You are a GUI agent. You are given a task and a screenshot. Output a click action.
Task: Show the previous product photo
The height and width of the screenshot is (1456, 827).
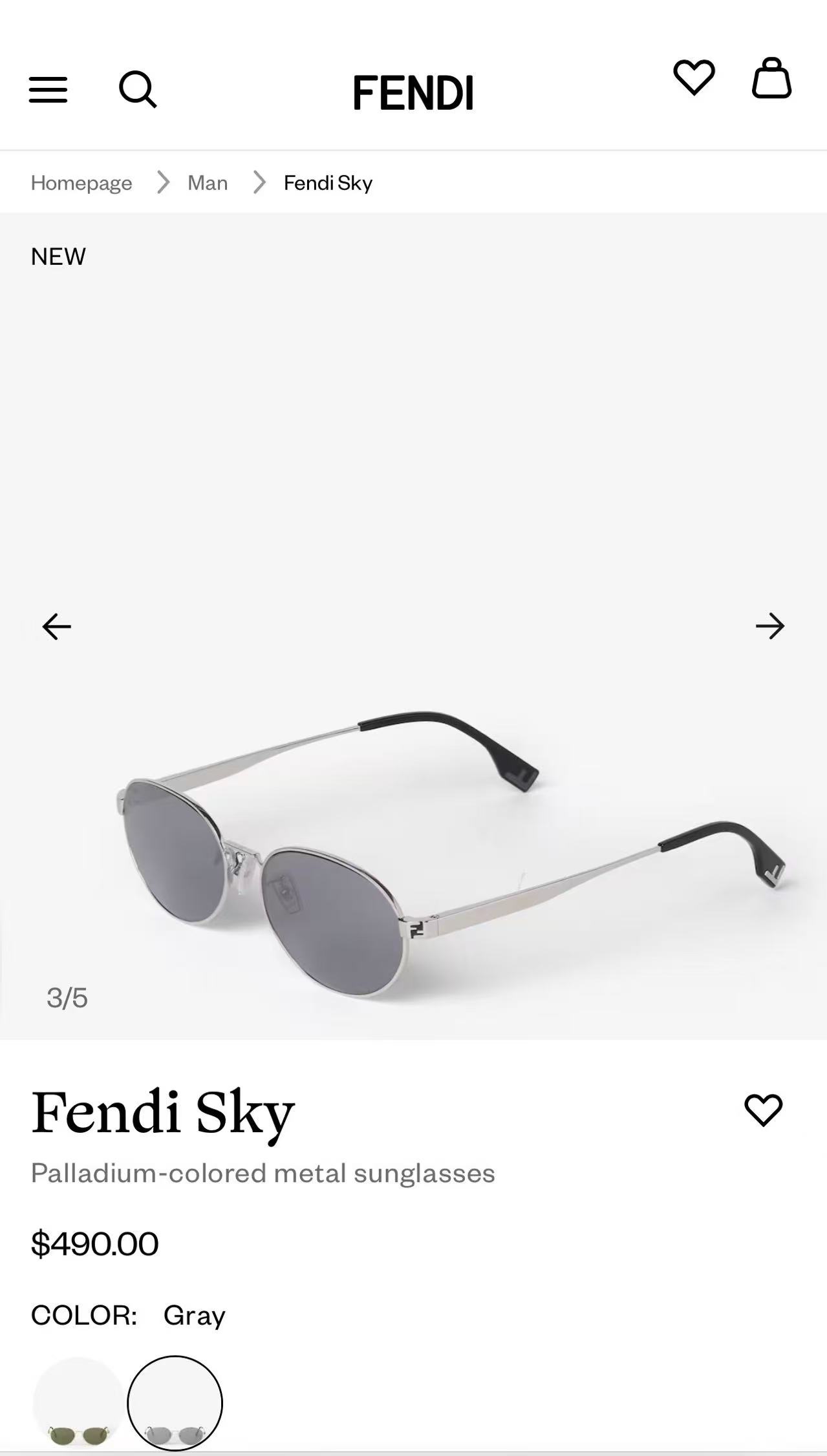[x=56, y=626]
